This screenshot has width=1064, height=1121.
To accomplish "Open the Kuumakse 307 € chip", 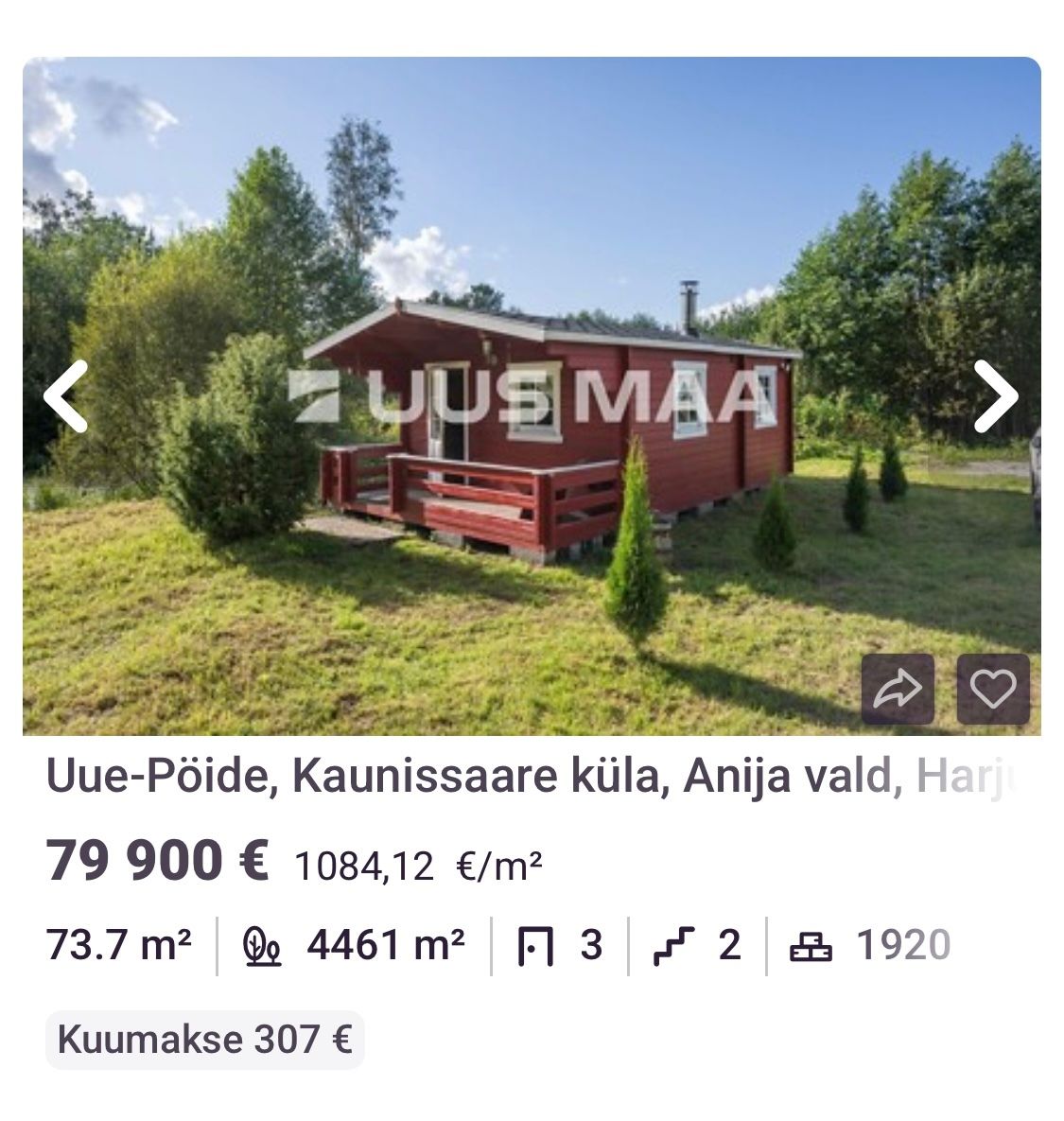I will click(x=205, y=1040).
